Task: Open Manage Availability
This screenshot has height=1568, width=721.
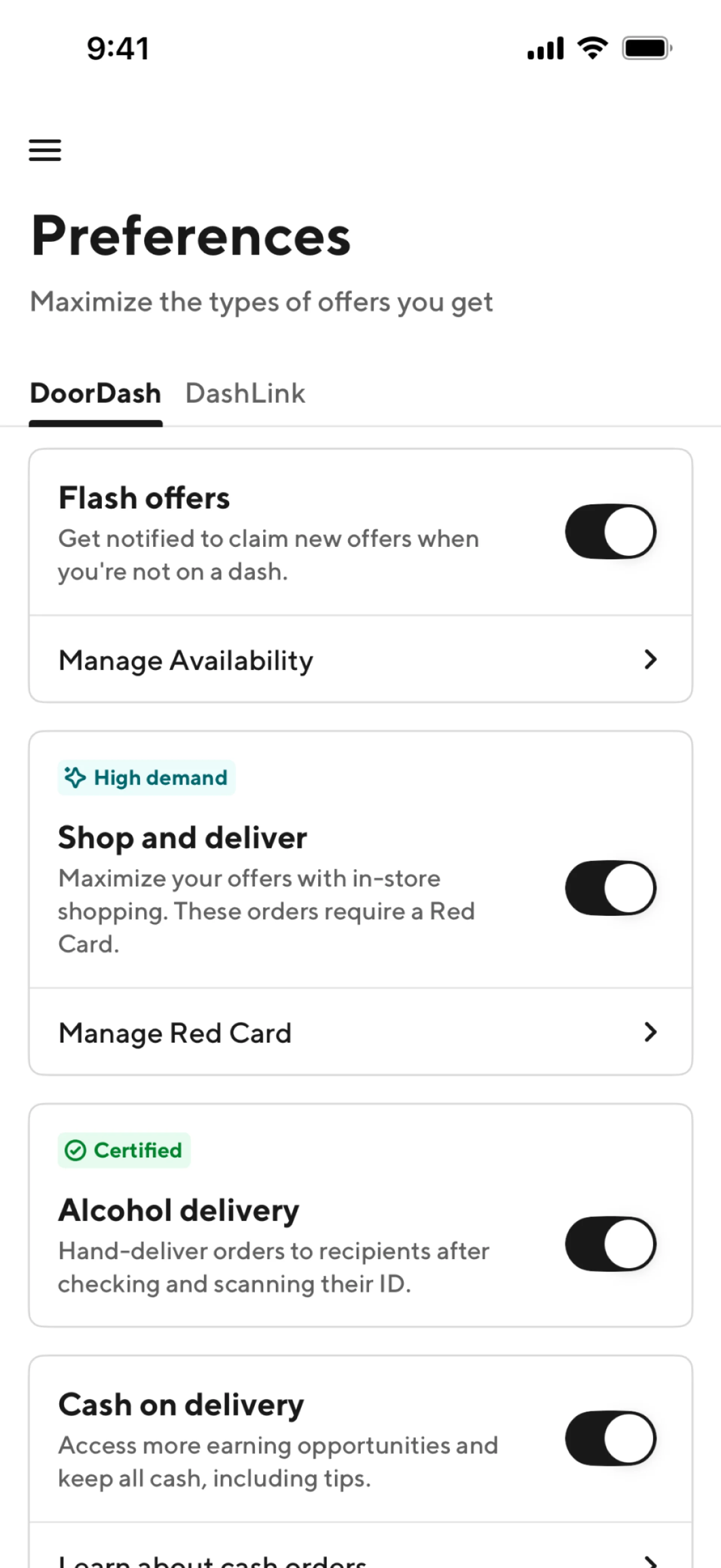Action: tap(360, 659)
